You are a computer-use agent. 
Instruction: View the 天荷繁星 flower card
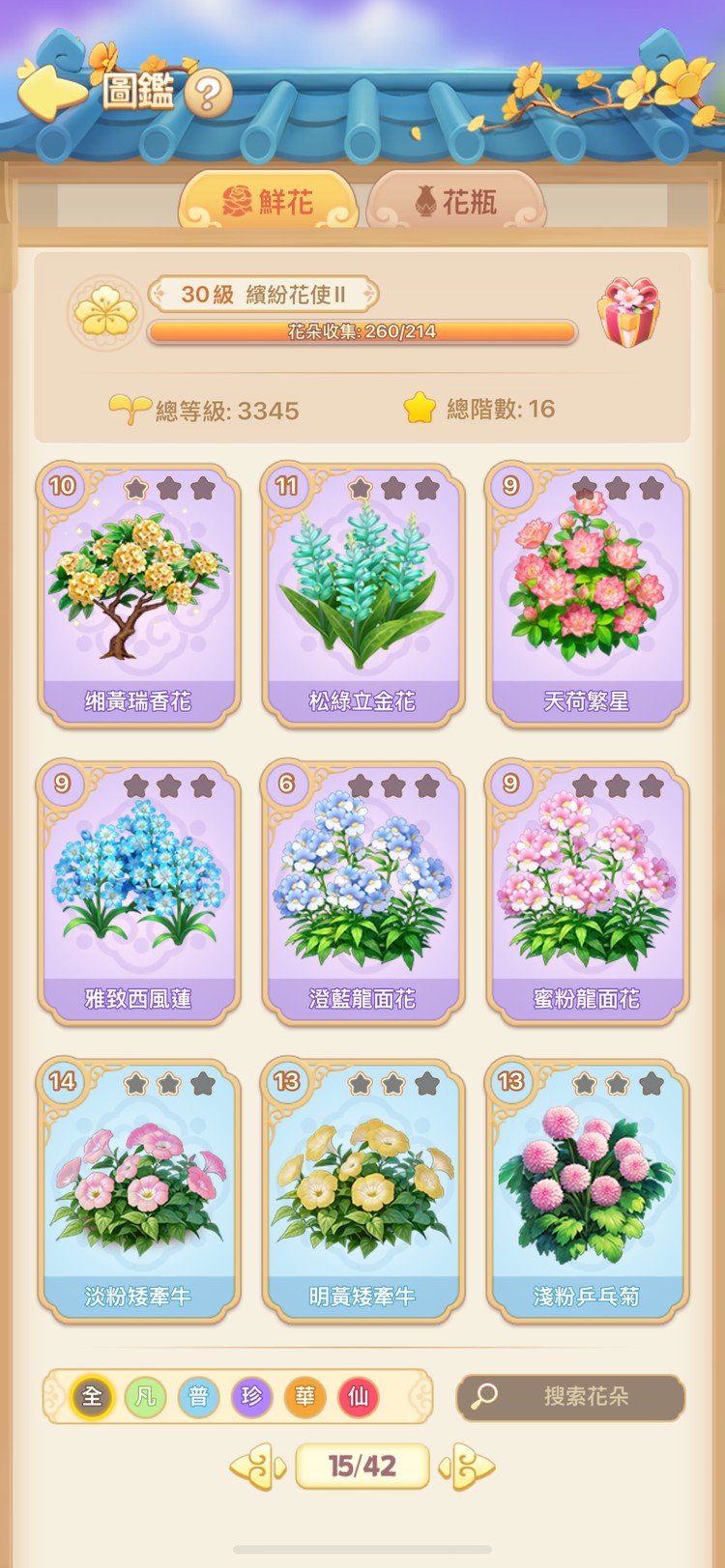pos(587,594)
